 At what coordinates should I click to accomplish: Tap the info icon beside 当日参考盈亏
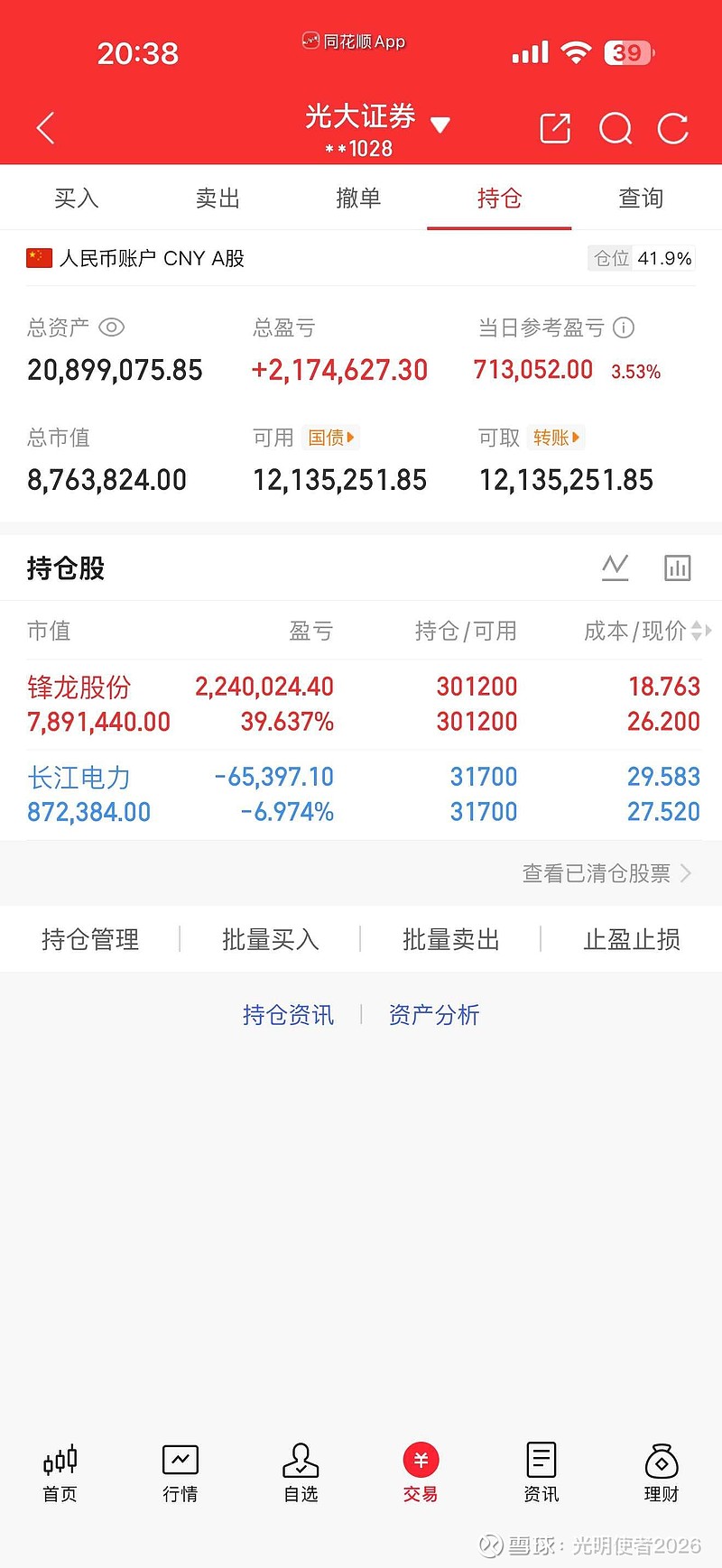(624, 328)
